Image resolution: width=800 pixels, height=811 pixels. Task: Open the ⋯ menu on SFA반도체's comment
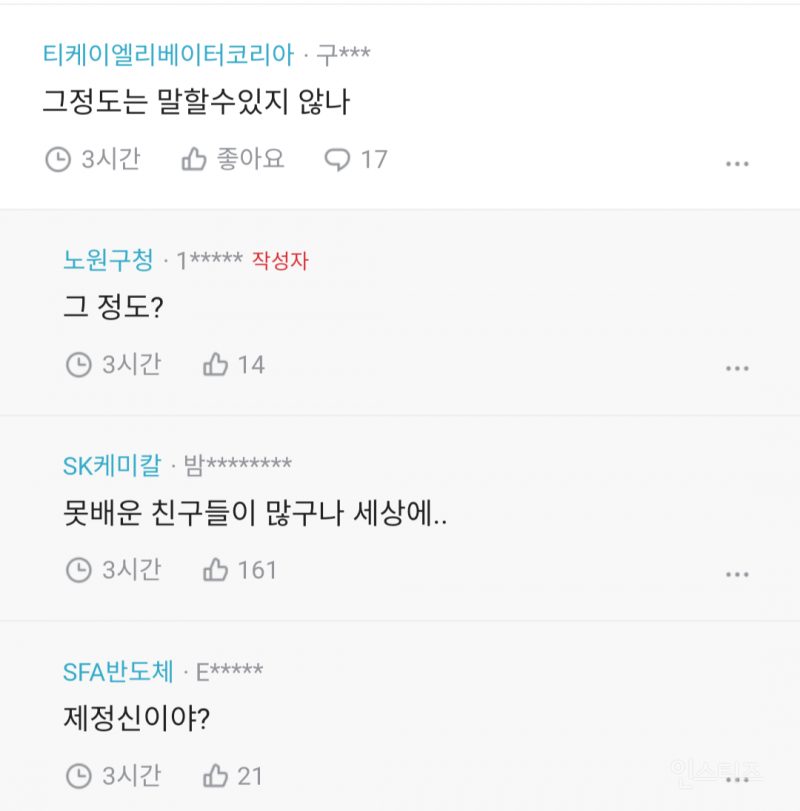pos(737,779)
